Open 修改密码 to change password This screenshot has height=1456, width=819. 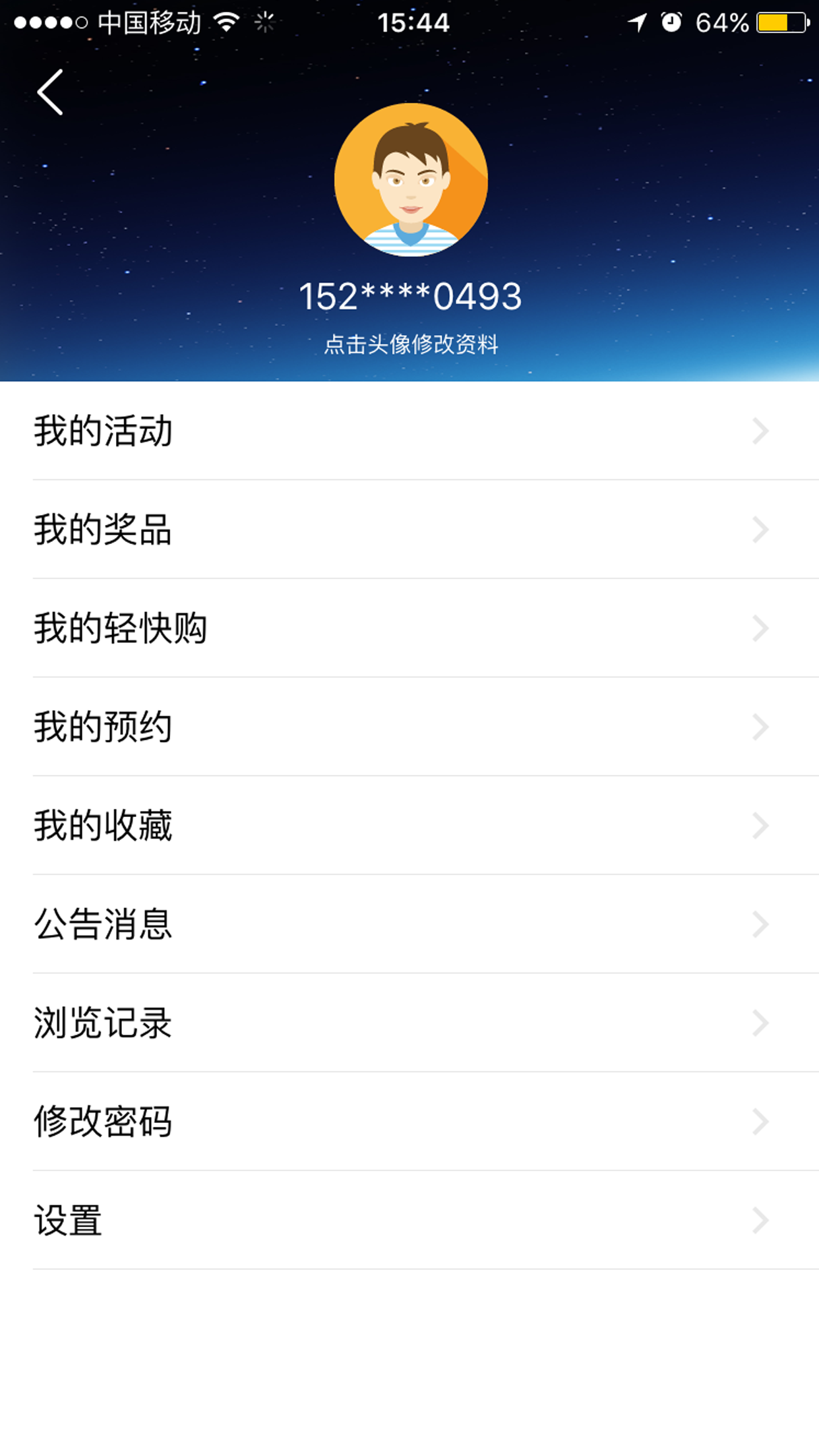pyautogui.click(x=409, y=1122)
